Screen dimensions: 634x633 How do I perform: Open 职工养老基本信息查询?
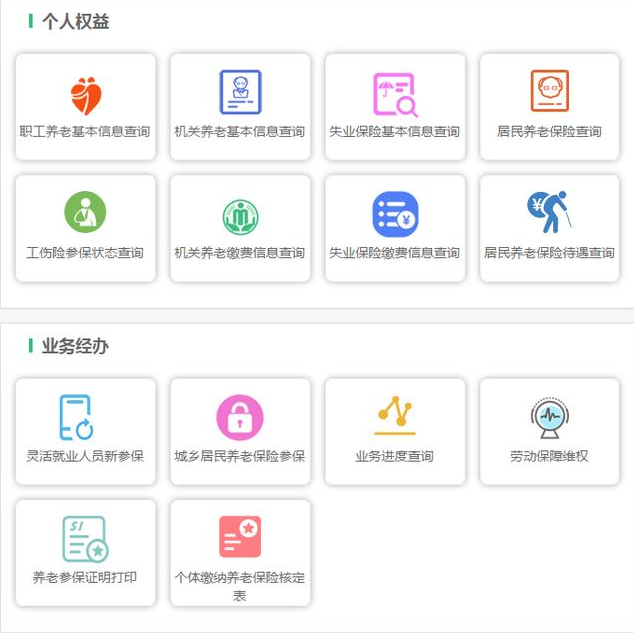click(86, 107)
